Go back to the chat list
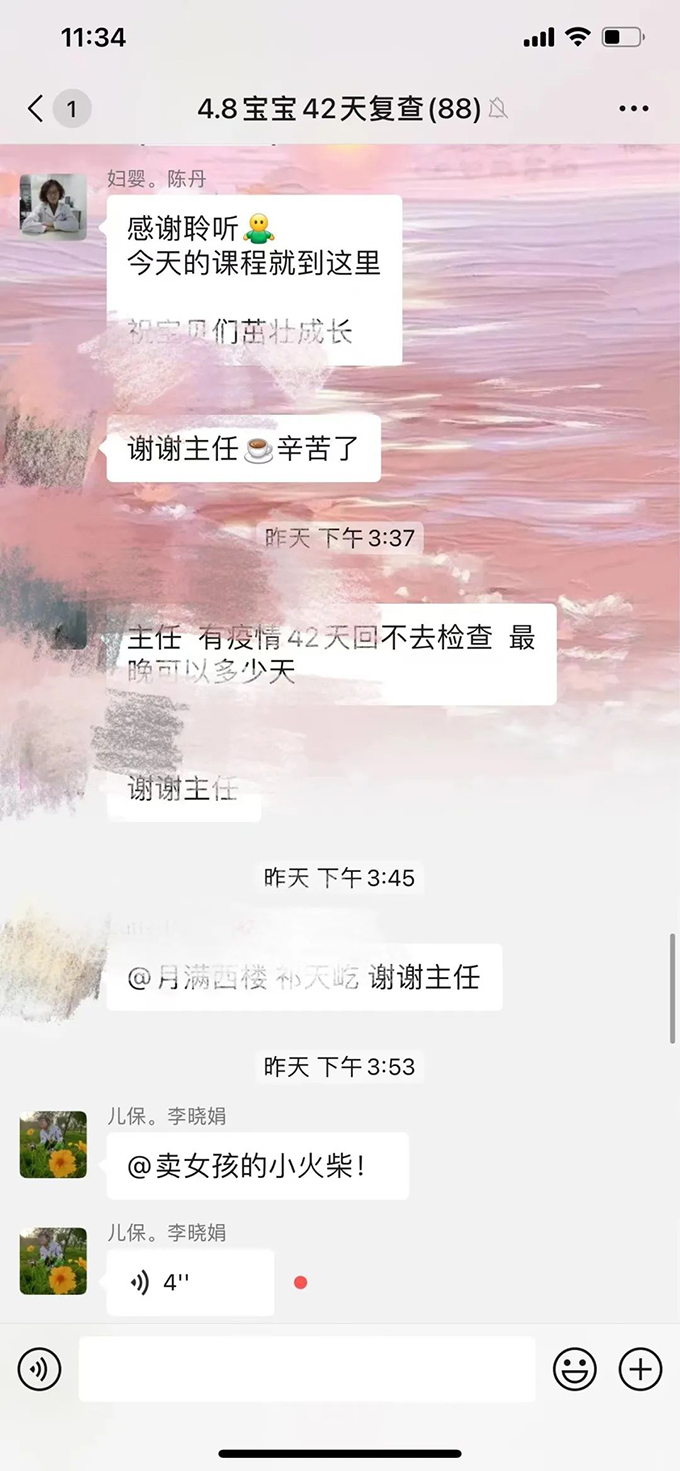The height and width of the screenshot is (1471, 680). pyautogui.click(x=38, y=109)
